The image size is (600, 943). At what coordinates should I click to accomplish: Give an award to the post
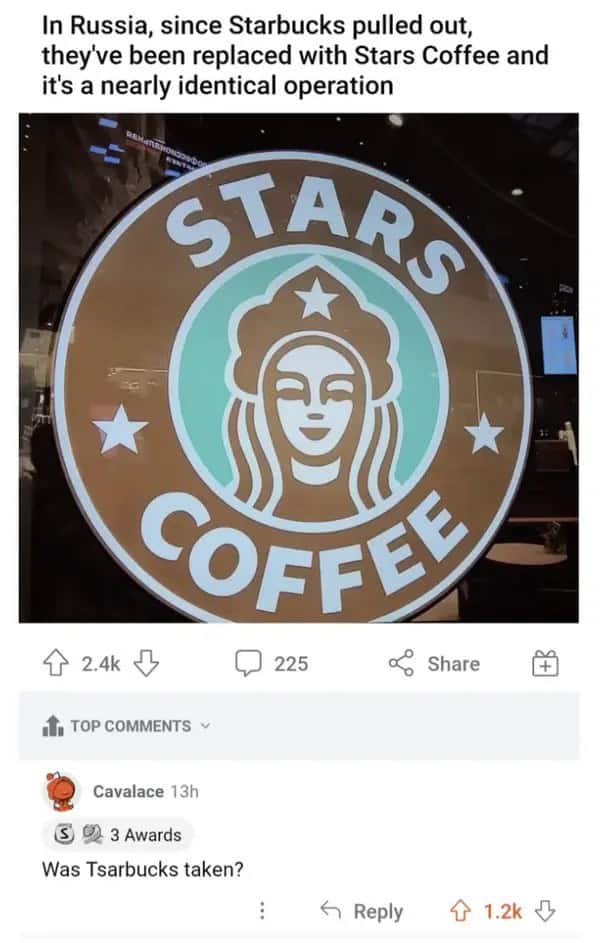tap(546, 663)
